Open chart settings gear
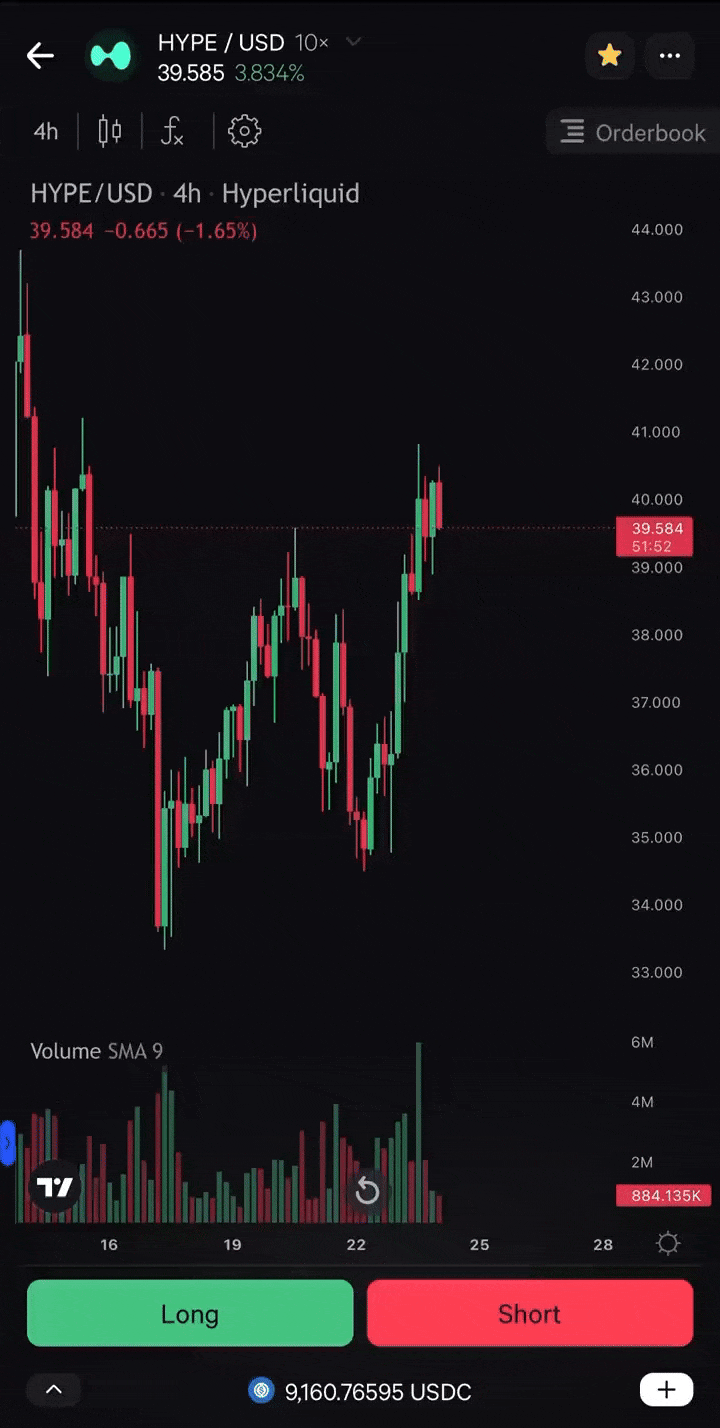Screen dimensions: 720x1428 pyautogui.click(x=244, y=131)
